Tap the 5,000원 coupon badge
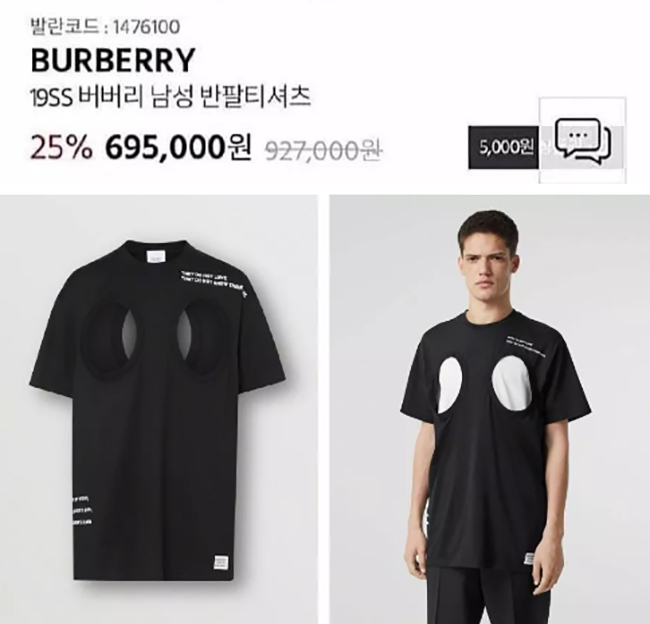The height and width of the screenshot is (624, 650). pos(502,148)
